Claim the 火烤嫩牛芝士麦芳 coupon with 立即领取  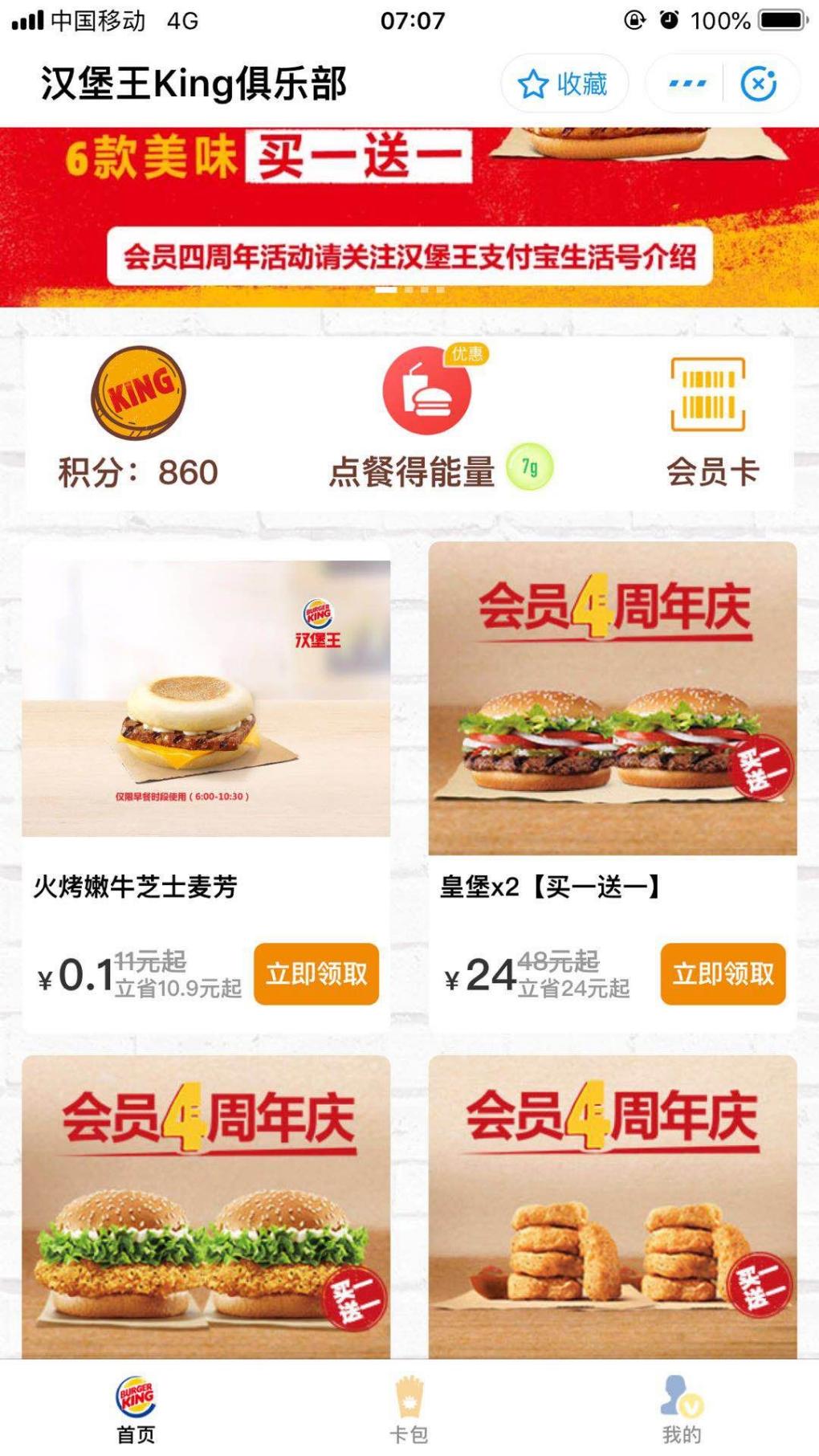(316, 973)
